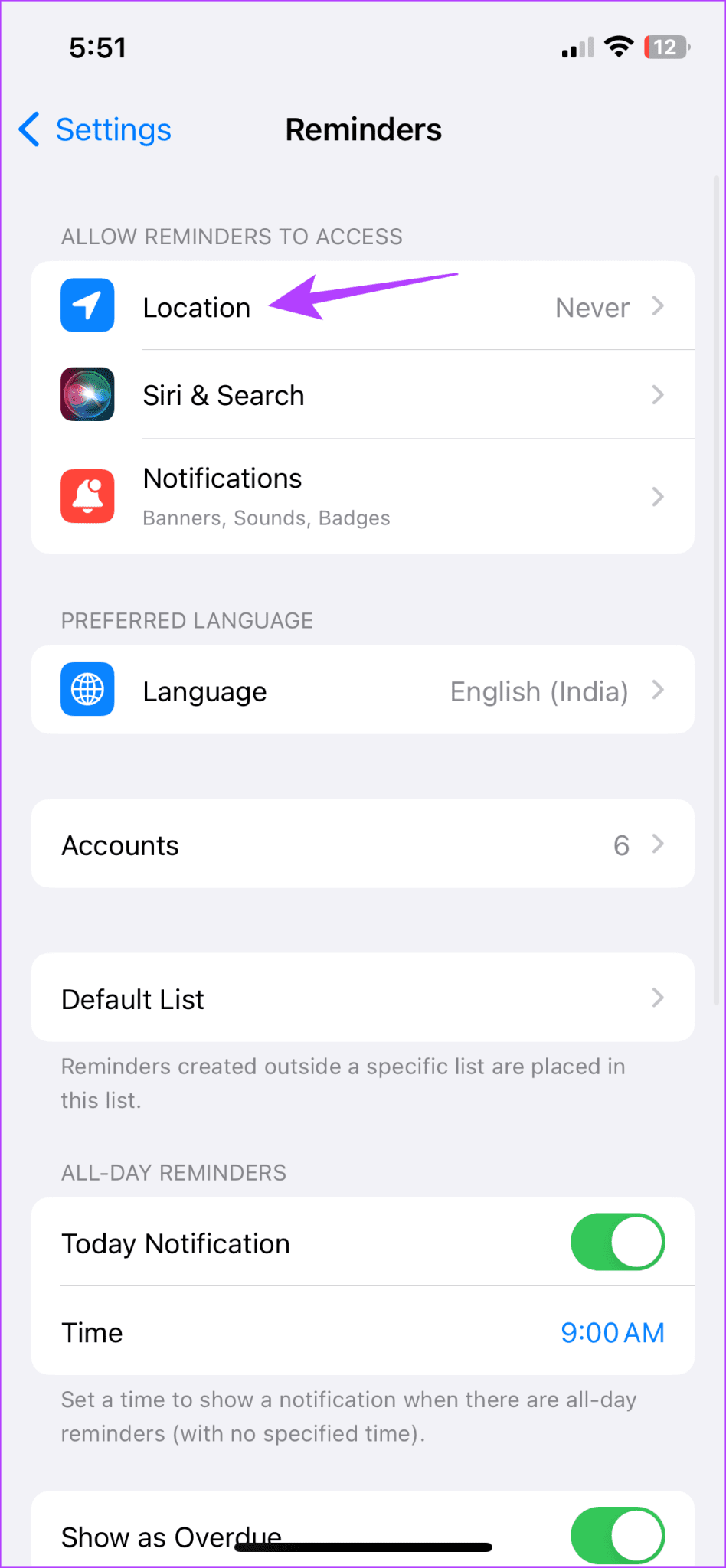
Task: Select the Location icon with blue arrow
Action: coord(87,305)
